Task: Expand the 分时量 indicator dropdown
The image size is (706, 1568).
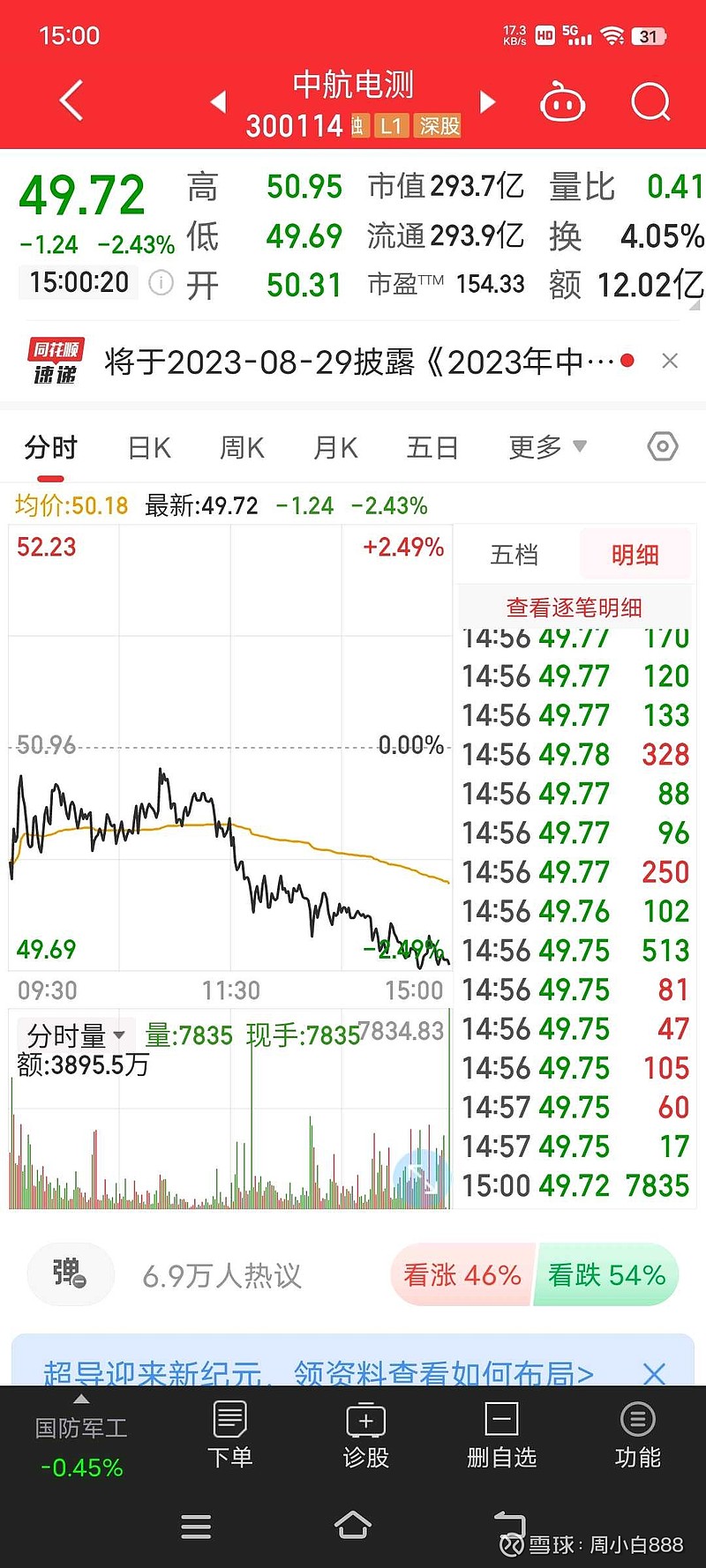Action: 76,1034
